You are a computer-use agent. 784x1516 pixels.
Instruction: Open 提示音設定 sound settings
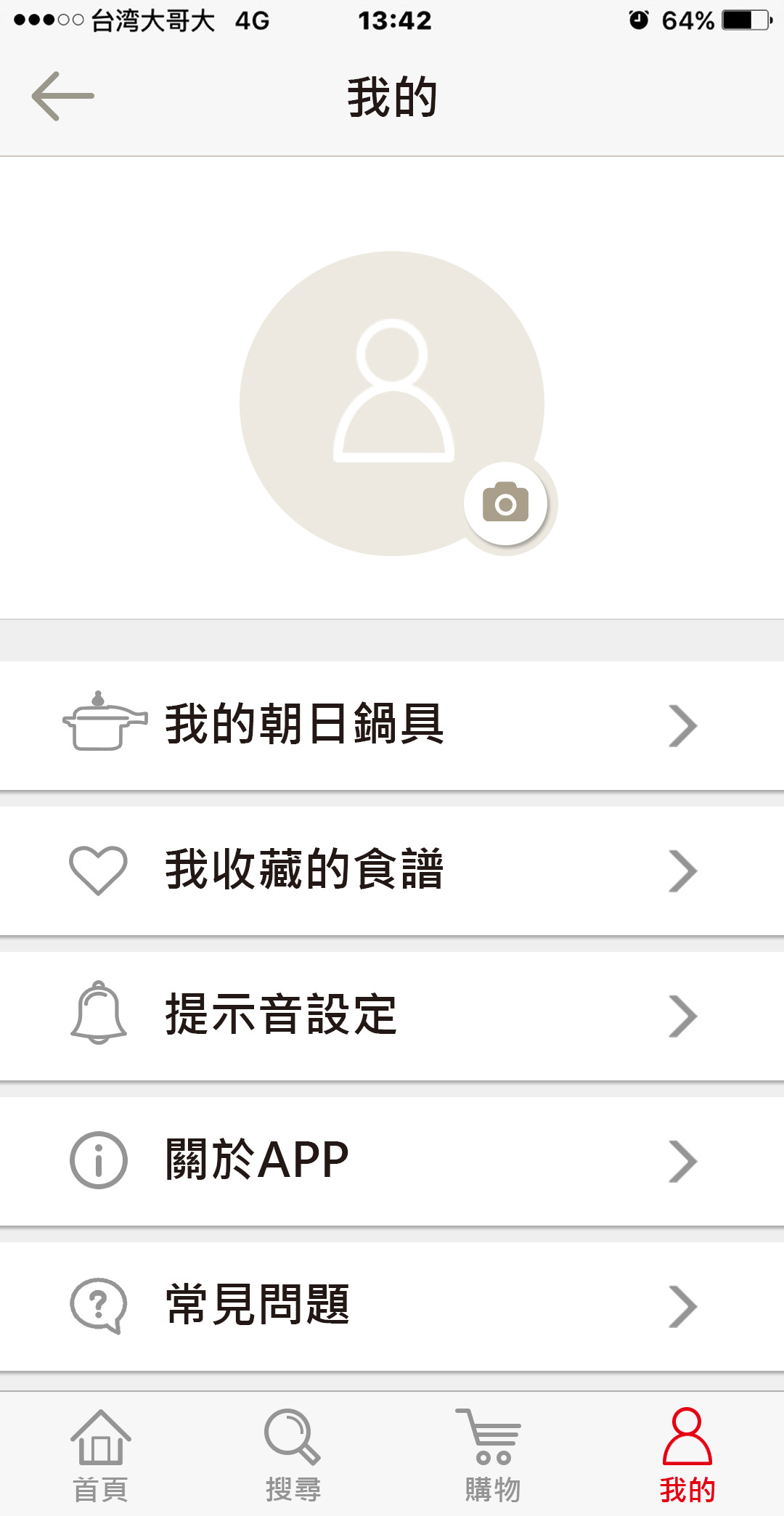coord(392,1015)
